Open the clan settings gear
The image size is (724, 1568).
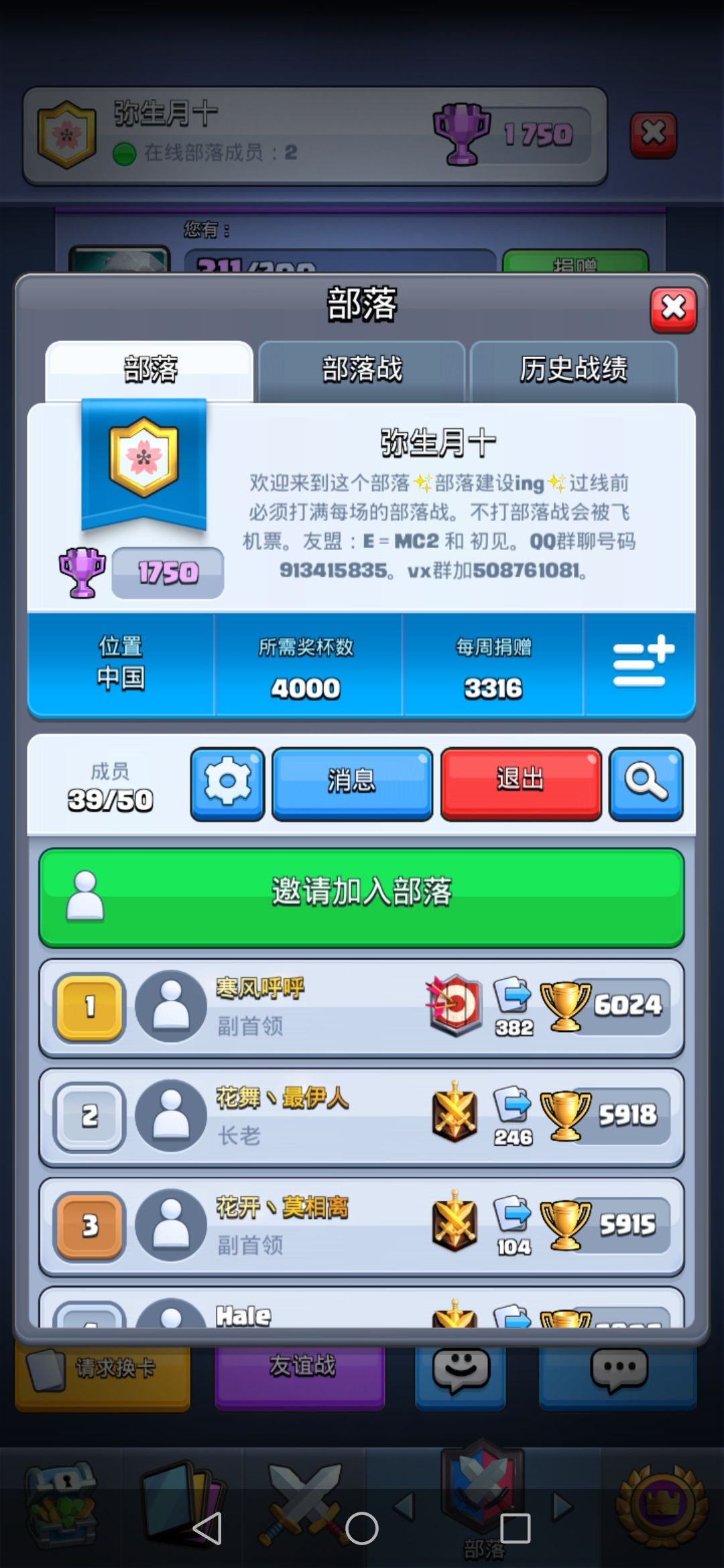(x=227, y=783)
